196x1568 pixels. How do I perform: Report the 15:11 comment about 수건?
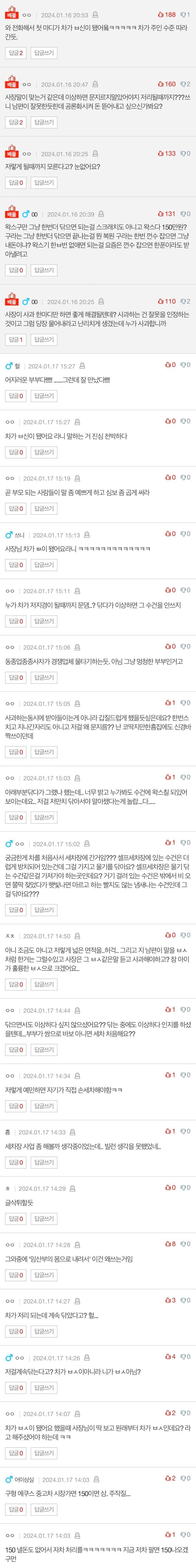pyautogui.click(x=77, y=591)
